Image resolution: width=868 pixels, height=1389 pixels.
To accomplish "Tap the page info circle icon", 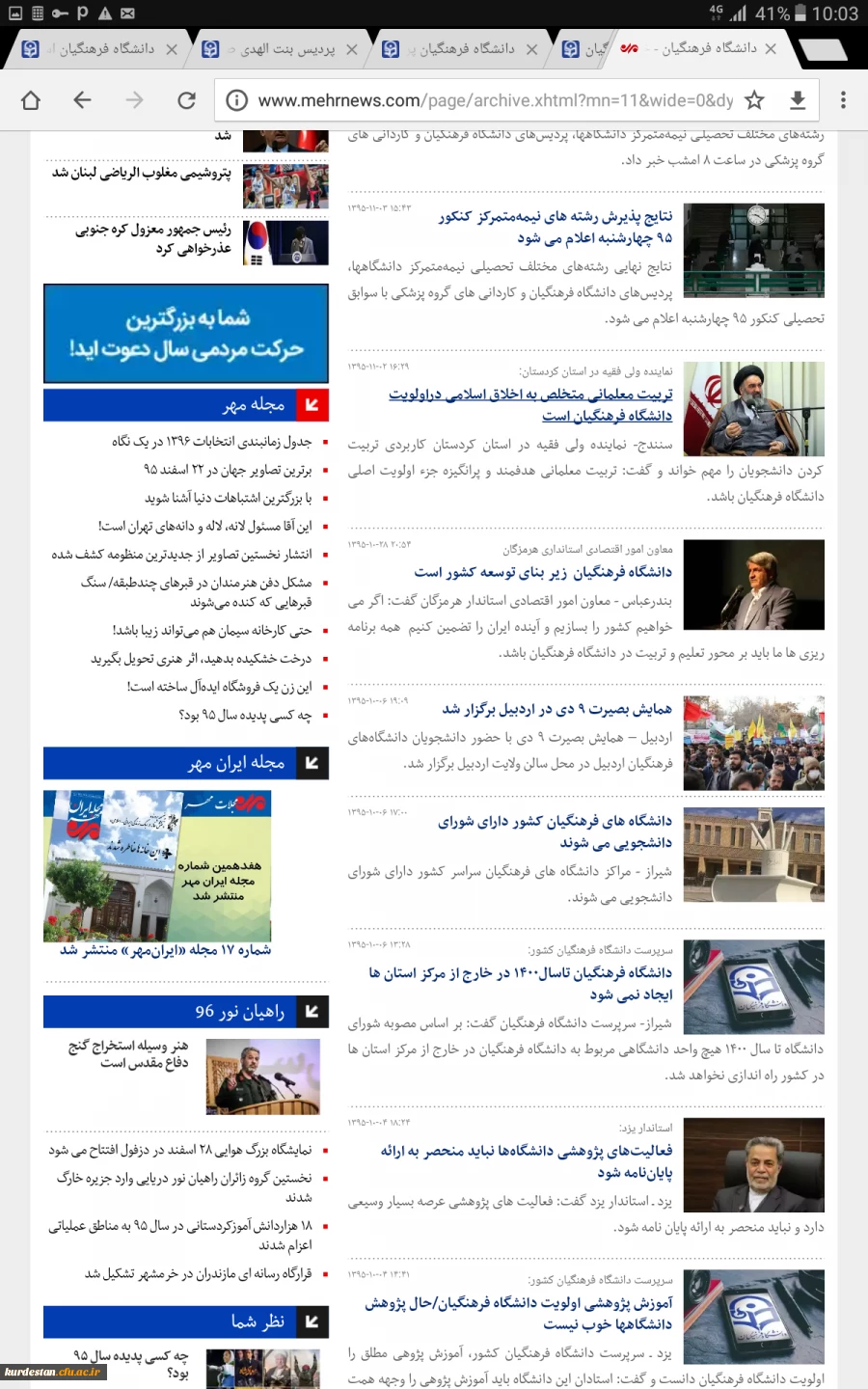I will (x=237, y=99).
